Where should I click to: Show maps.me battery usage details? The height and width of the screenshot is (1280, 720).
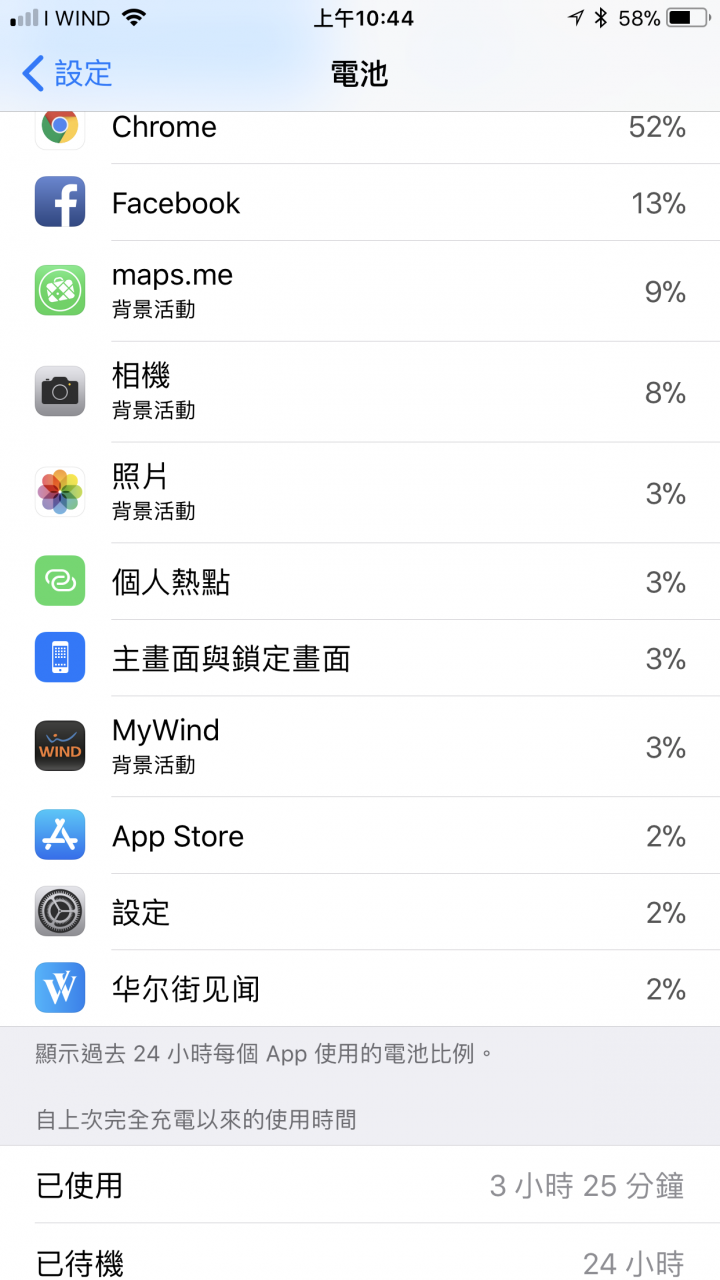(x=360, y=291)
